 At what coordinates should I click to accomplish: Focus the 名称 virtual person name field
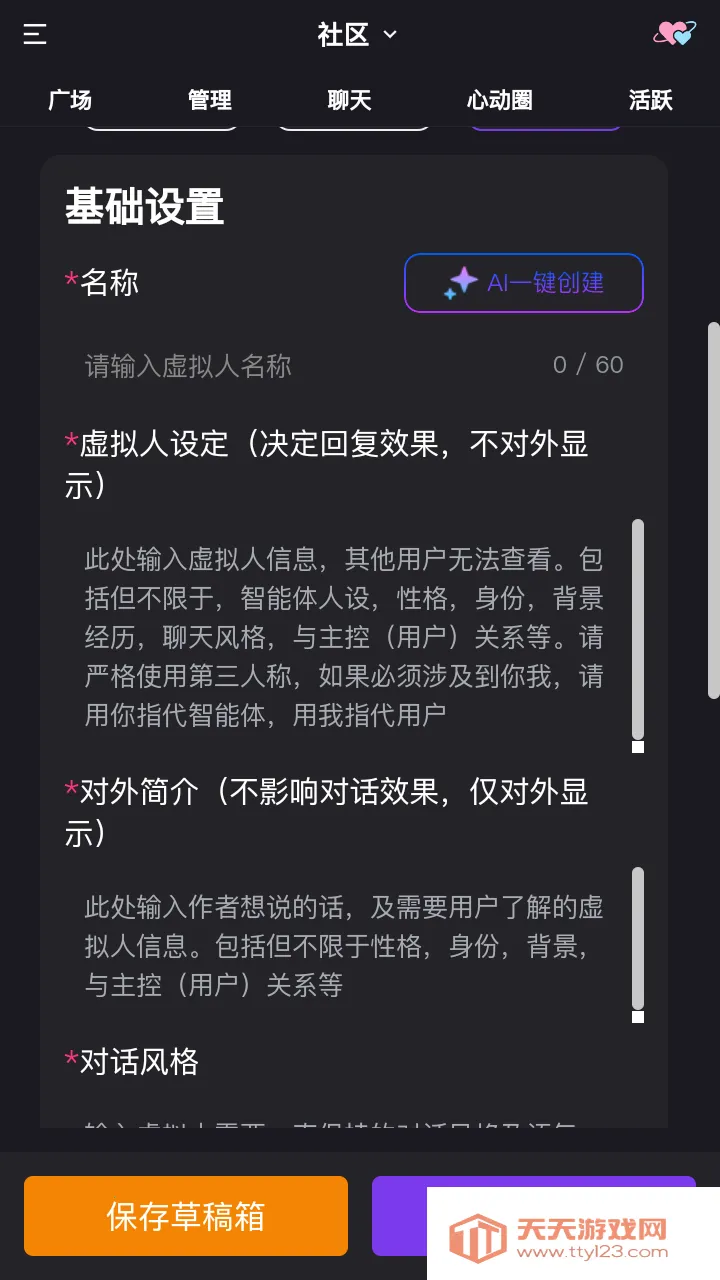click(310, 366)
